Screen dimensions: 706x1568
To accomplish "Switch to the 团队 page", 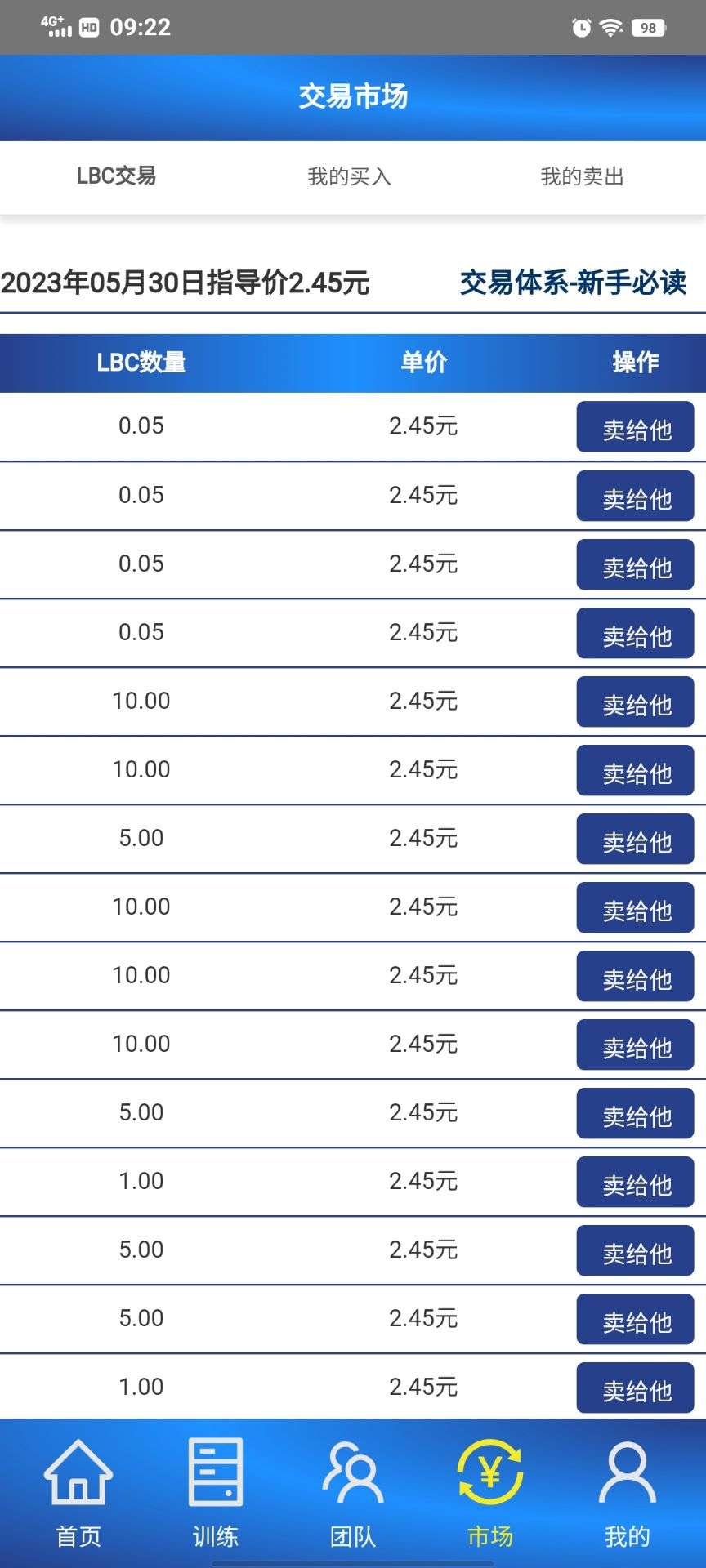I will [353, 1493].
